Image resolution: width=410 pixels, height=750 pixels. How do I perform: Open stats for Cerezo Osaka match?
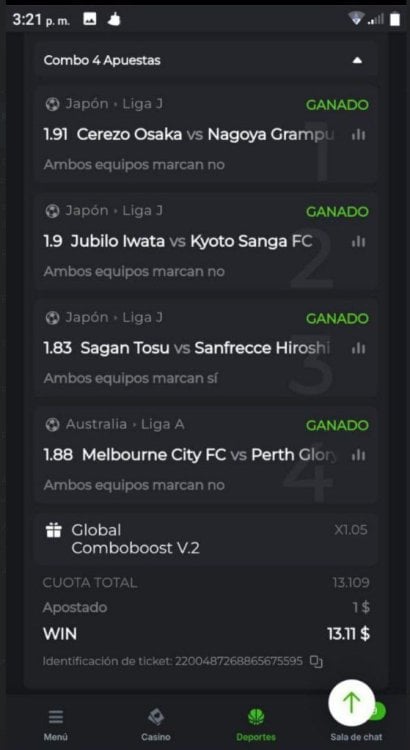[x=358, y=135]
